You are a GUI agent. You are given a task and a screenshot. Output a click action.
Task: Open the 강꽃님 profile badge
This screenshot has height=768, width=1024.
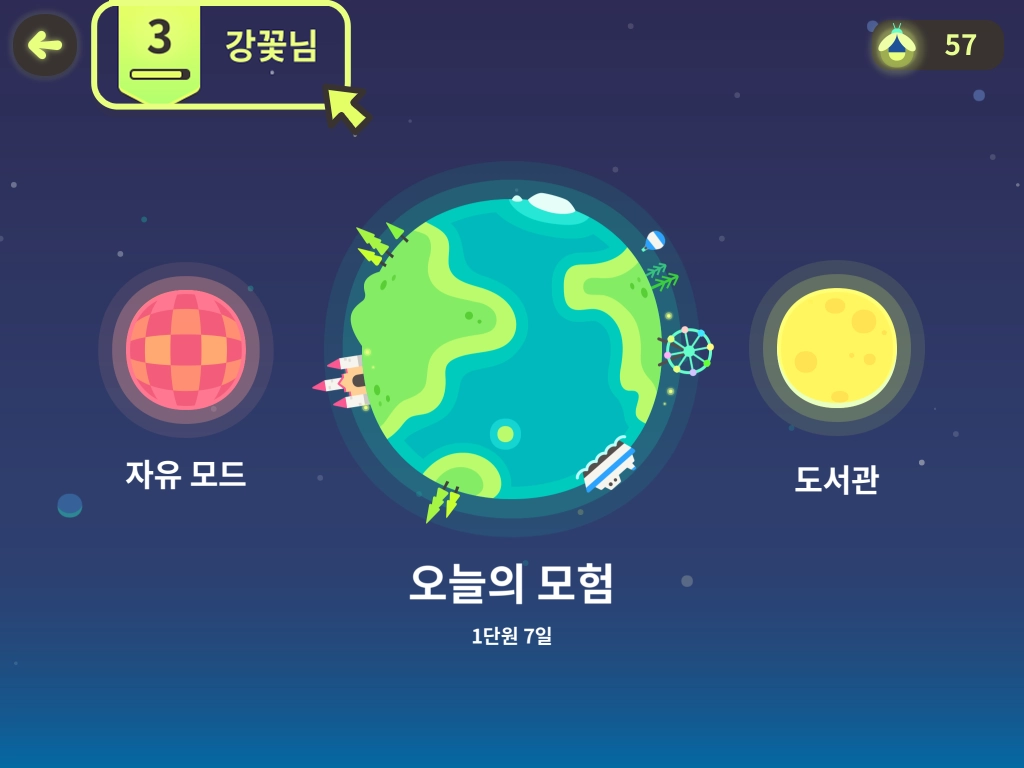point(222,52)
